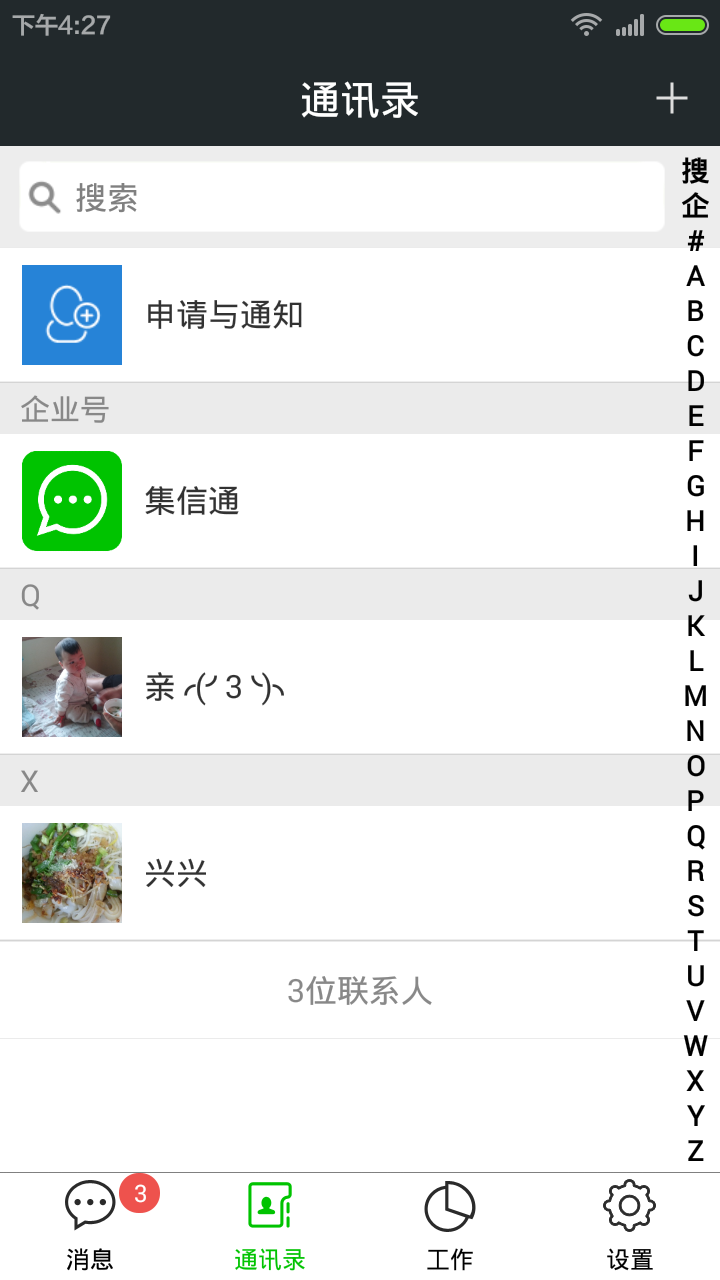Select # in the side index
Screen dimensions: 720x1280
click(x=696, y=241)
